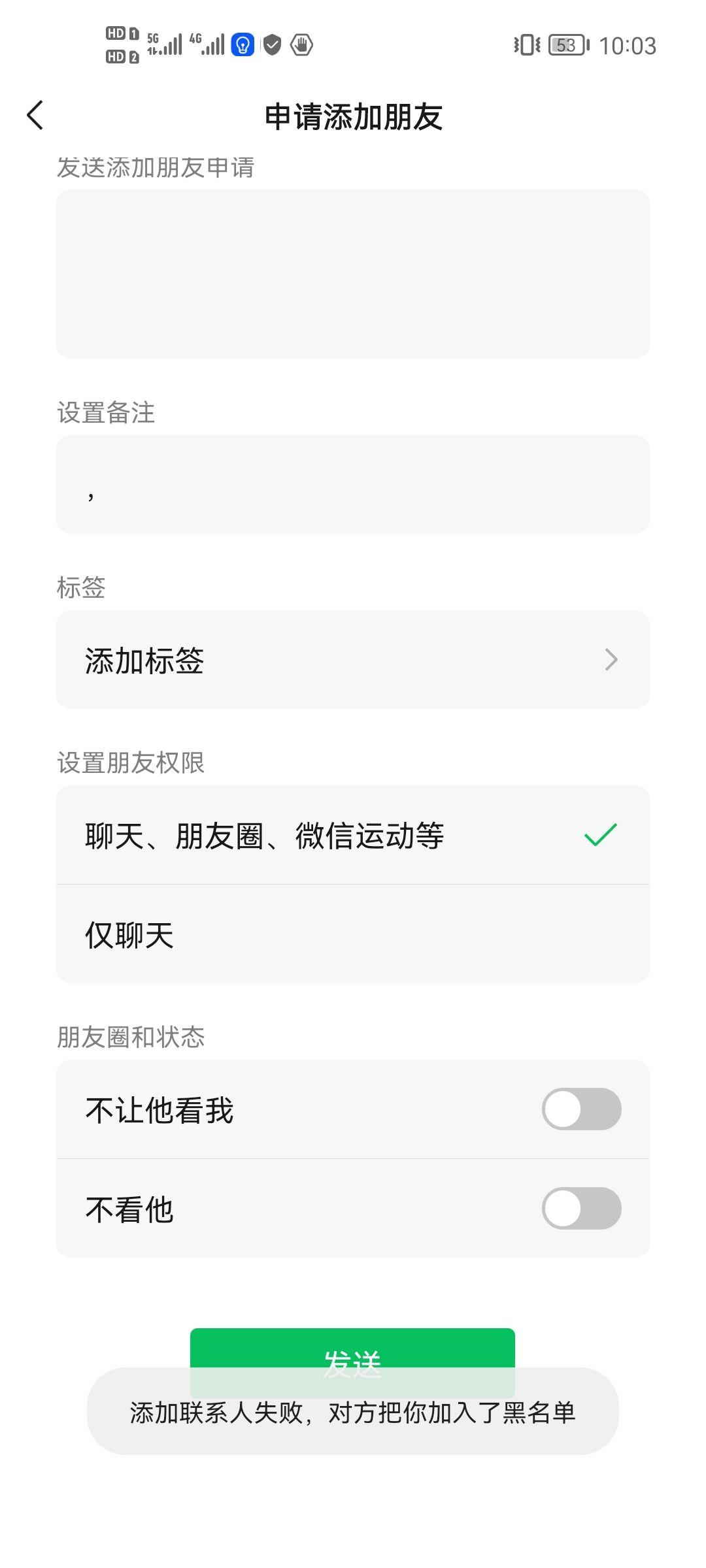Viewport: 706px width, 1568px height.
Task: Select 聊天、朋友圈、微信运动等 permission option
Action: [x=353, y=835]
